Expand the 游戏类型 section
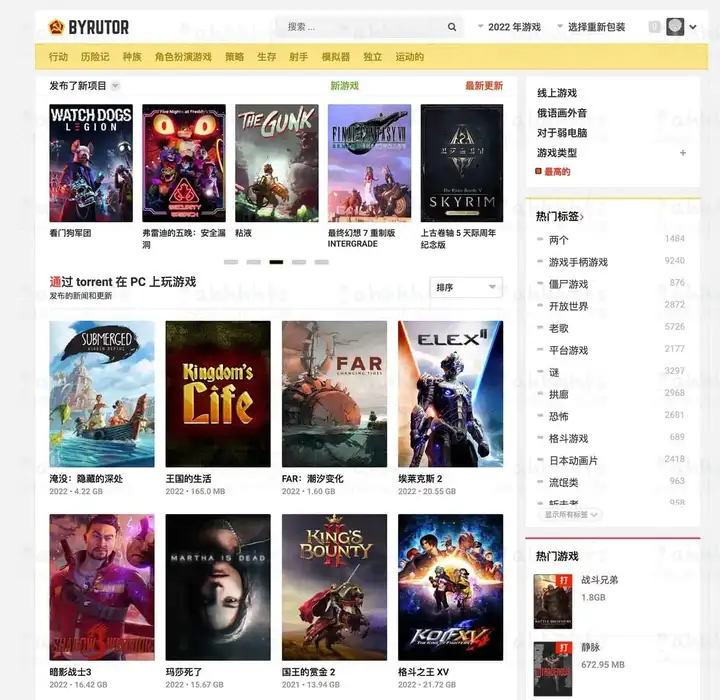Viewport: 720px width, 700px height. [683, 153]
